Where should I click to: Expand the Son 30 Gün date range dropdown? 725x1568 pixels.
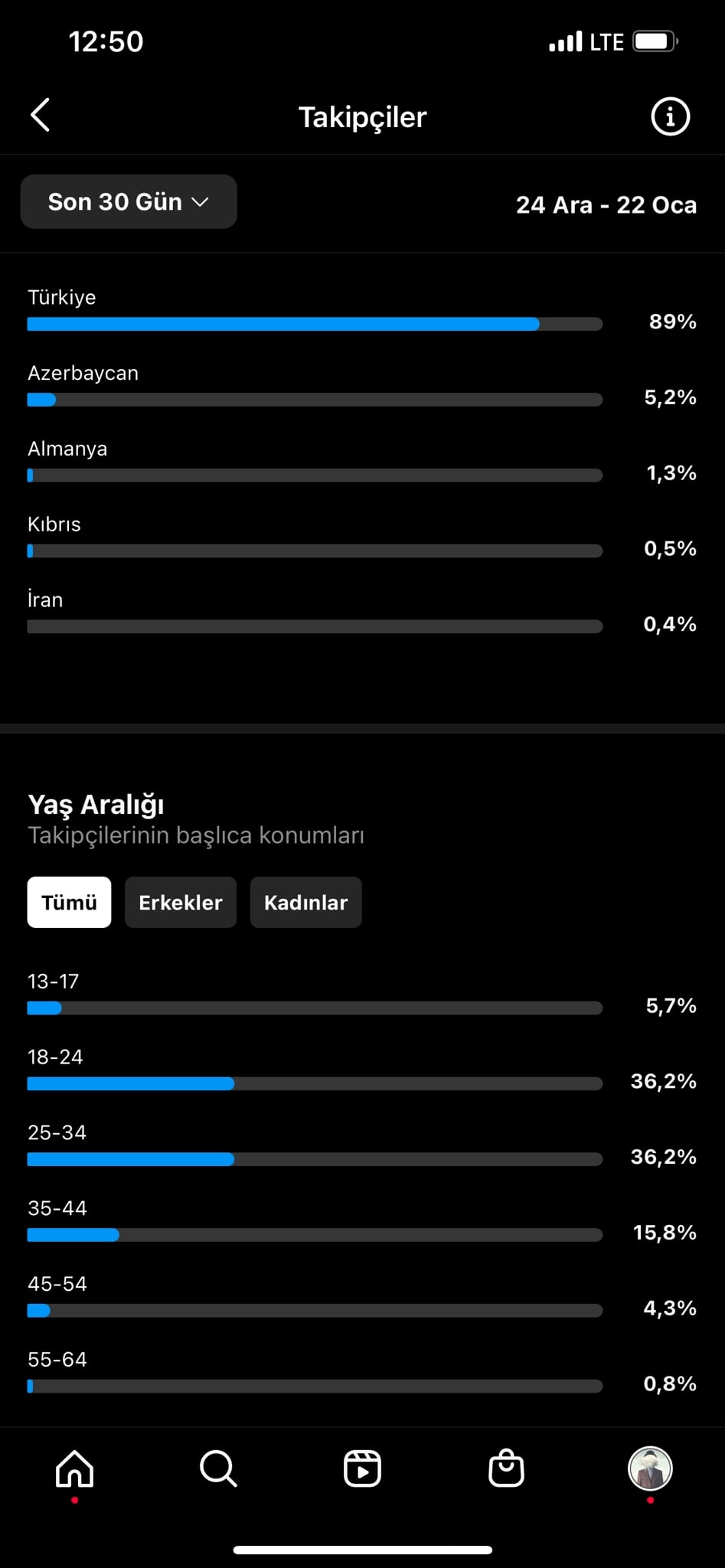(129, 201)
